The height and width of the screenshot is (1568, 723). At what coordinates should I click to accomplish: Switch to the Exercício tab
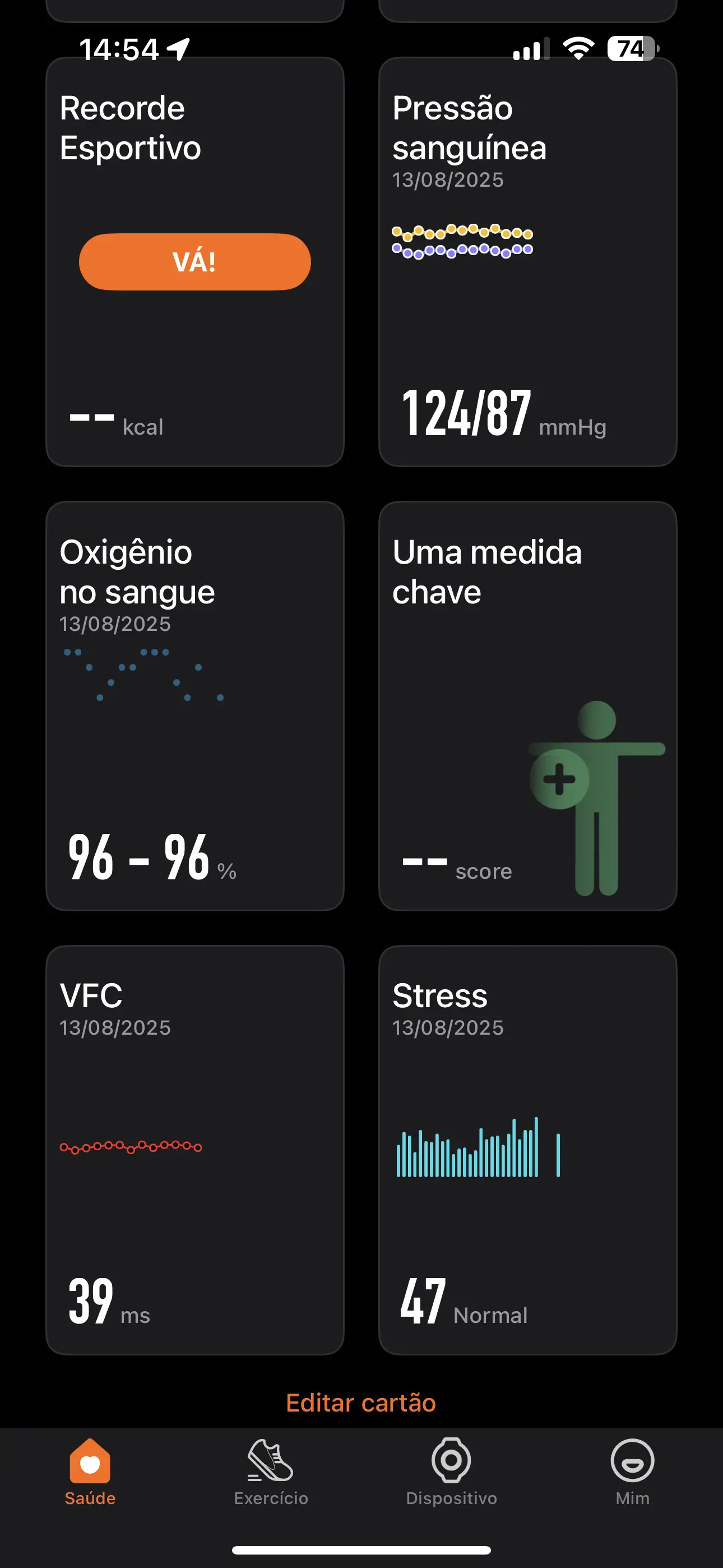pyautogui.click(x=271, y=1472)
